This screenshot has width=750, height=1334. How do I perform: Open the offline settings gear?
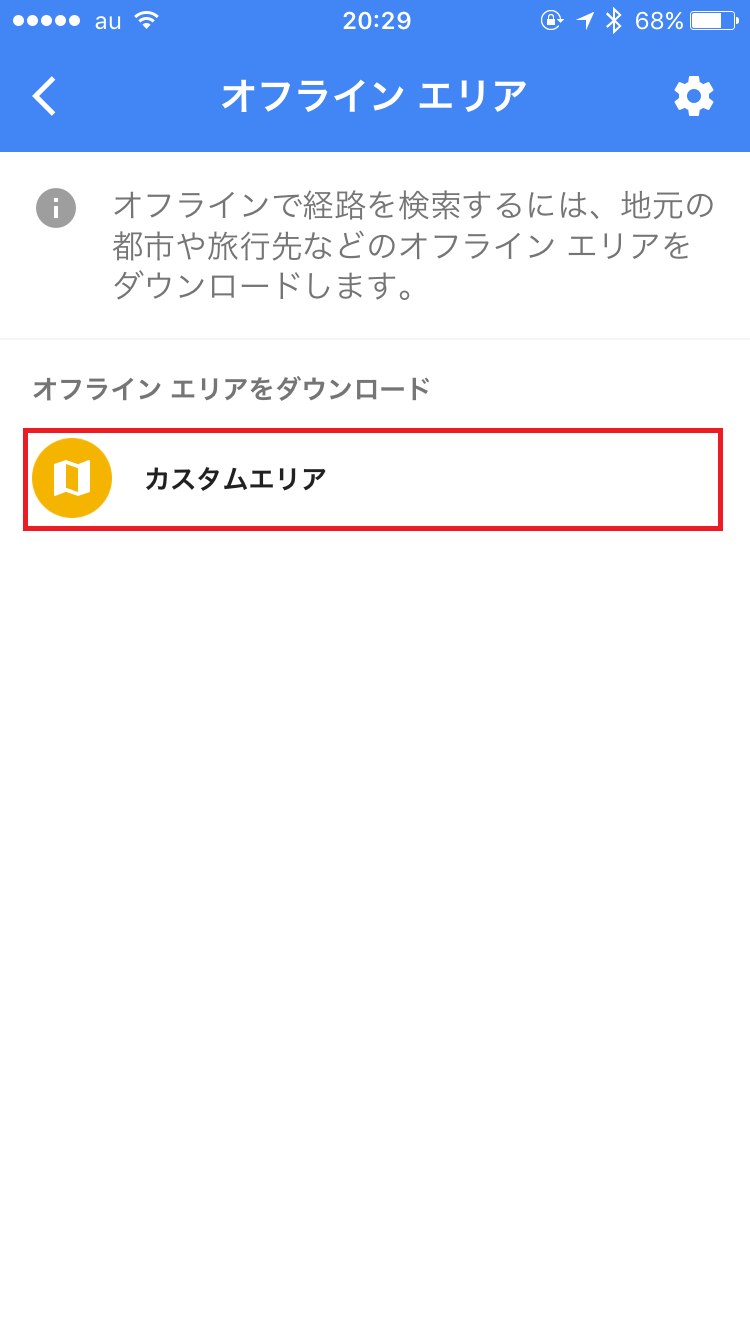click(x=693, y=96)
